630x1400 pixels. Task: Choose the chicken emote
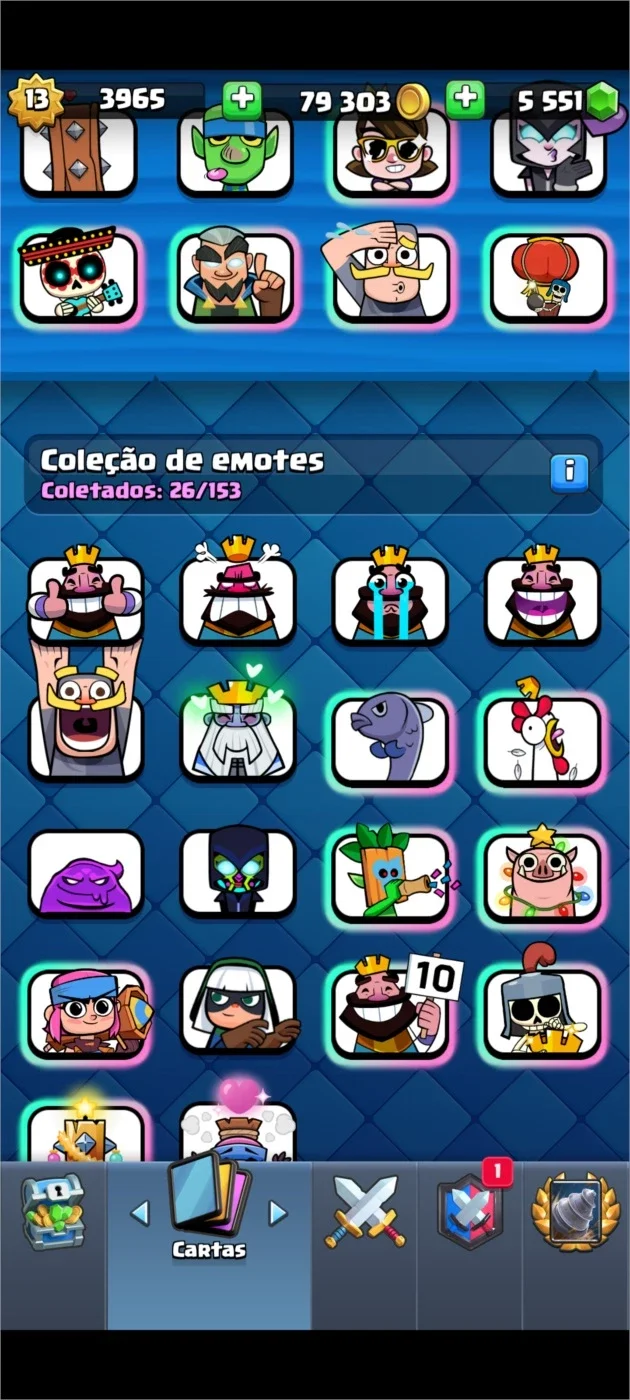pyautogui.click(x=542, y=736)
